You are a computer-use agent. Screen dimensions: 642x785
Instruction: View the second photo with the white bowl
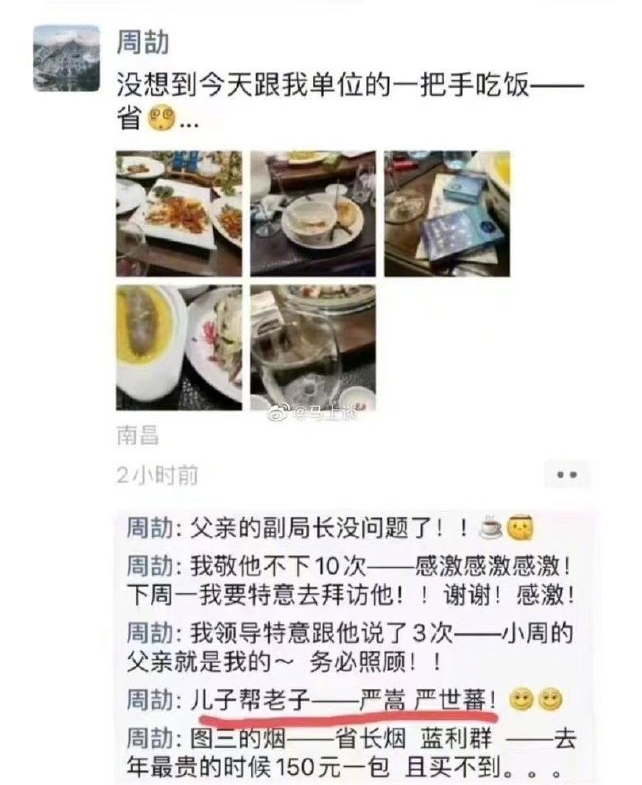pyautogui.click(x=313, y=213)
